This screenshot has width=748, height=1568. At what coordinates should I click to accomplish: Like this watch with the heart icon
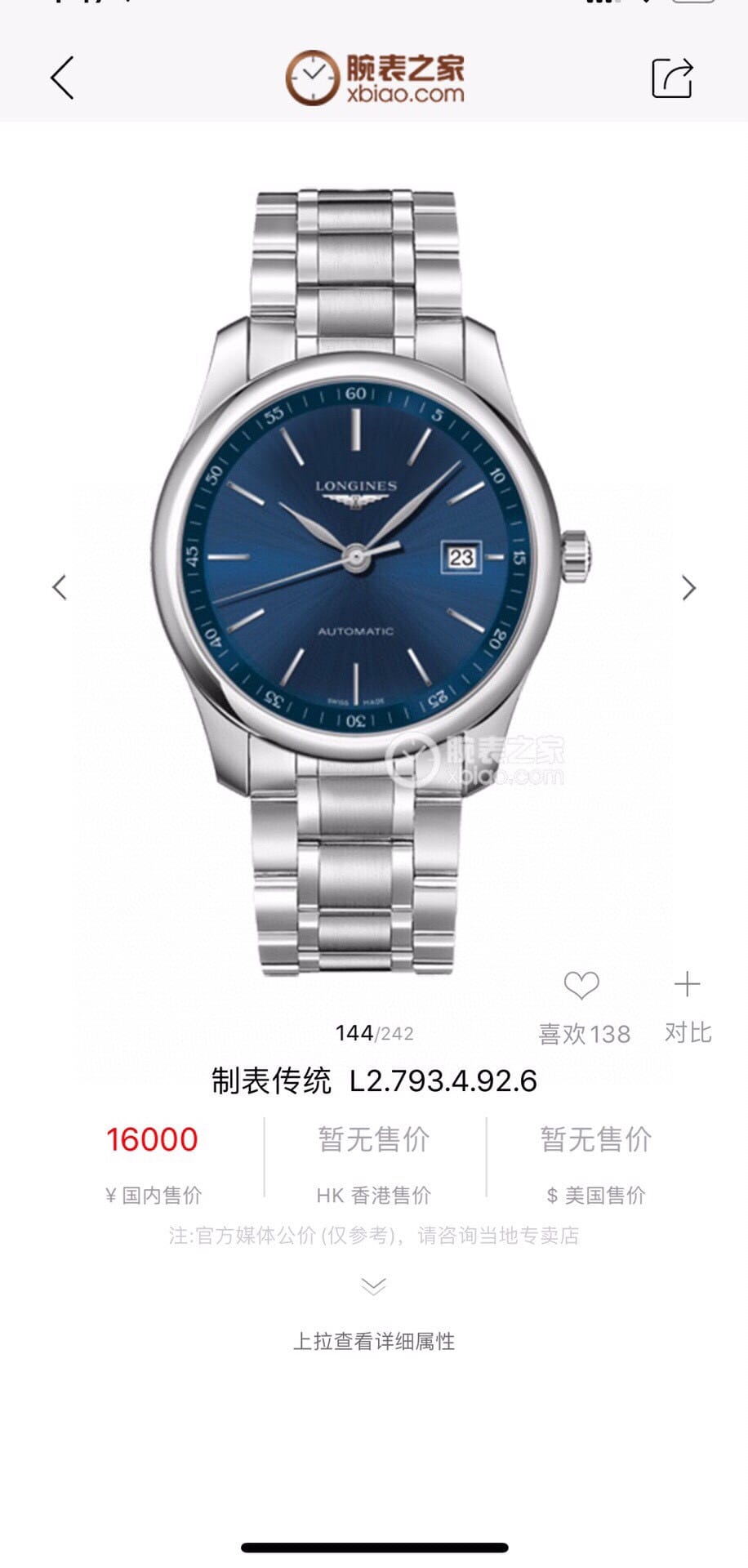[x=582, y=986]
